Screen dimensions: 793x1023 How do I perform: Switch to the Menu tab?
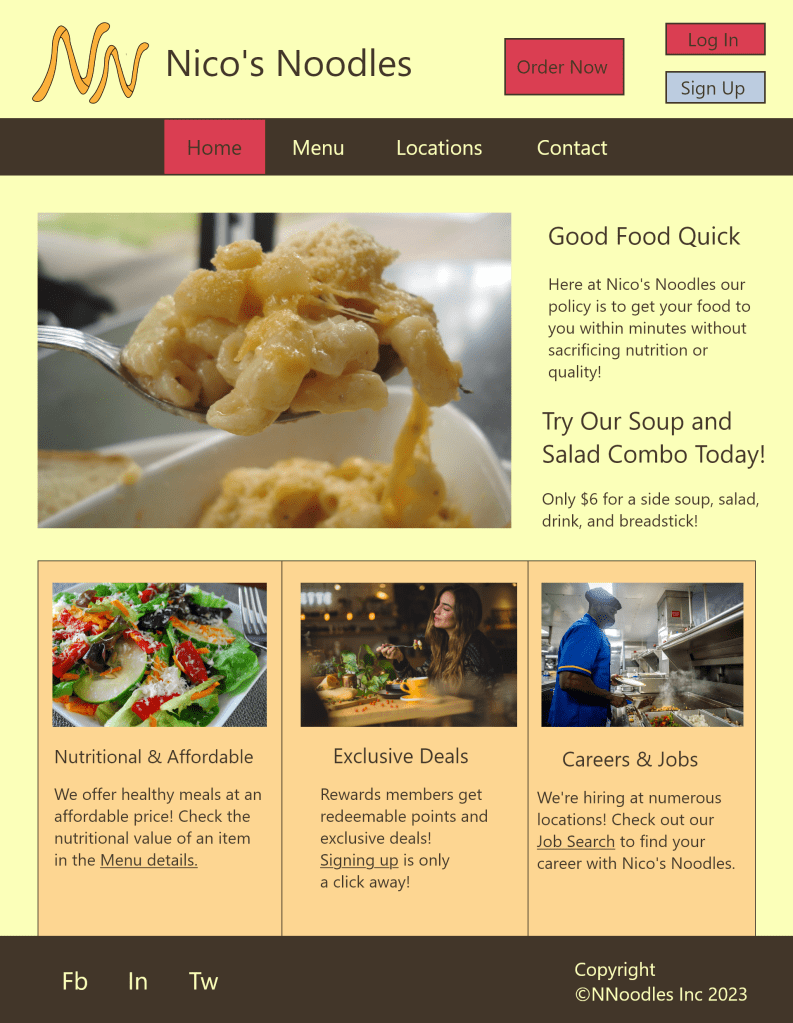pyautogui.click(x=318, y=148)
